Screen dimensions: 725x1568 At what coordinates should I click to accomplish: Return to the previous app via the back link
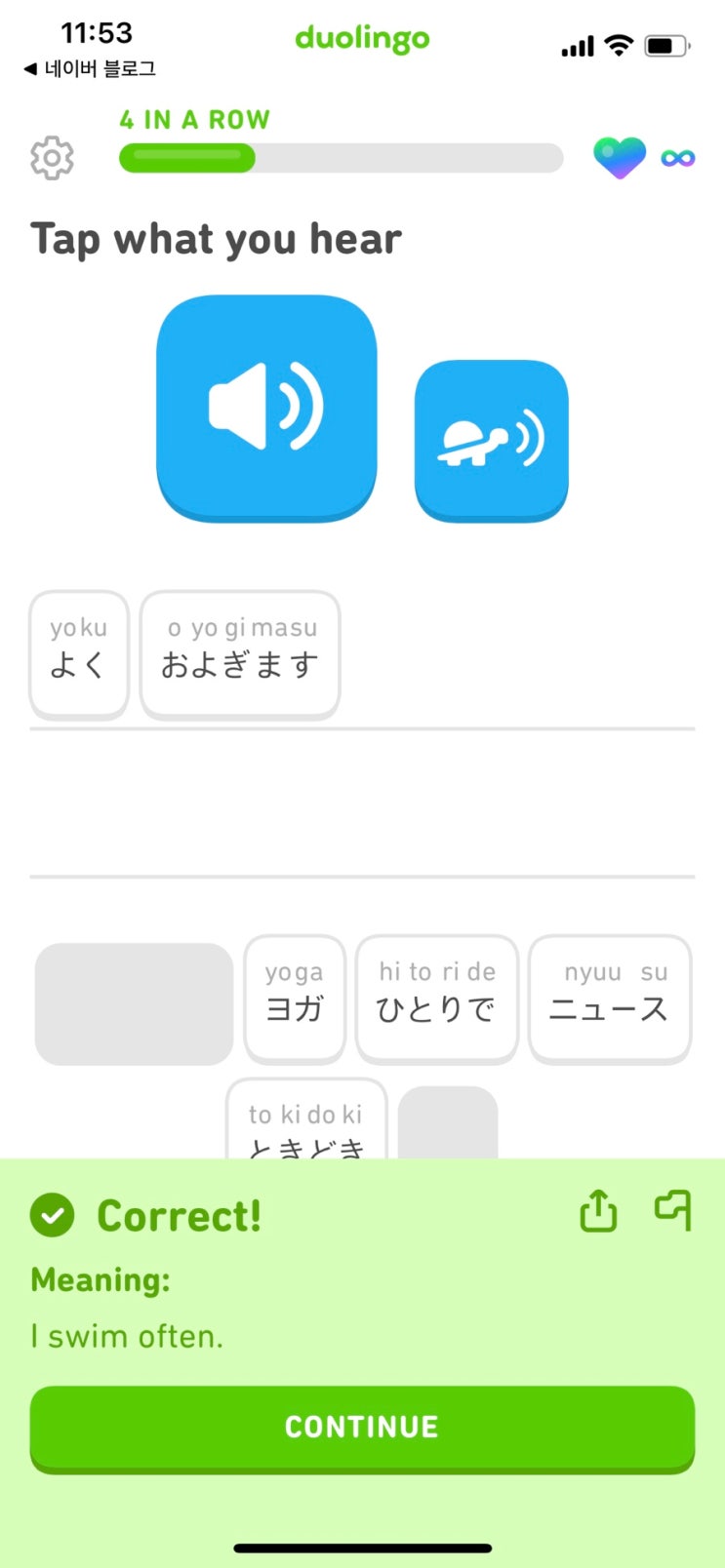click(90, 68)
